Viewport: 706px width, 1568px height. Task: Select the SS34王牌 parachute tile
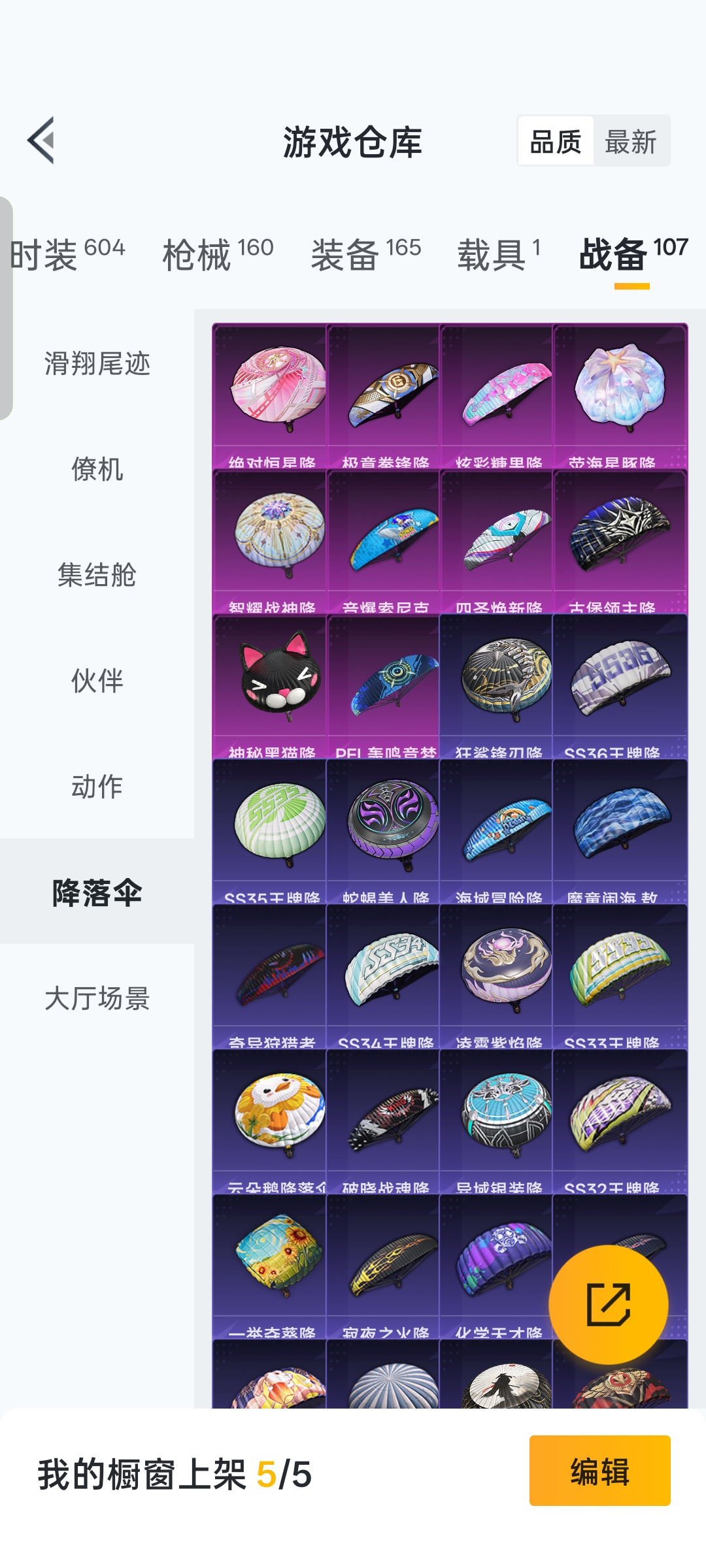383,976
